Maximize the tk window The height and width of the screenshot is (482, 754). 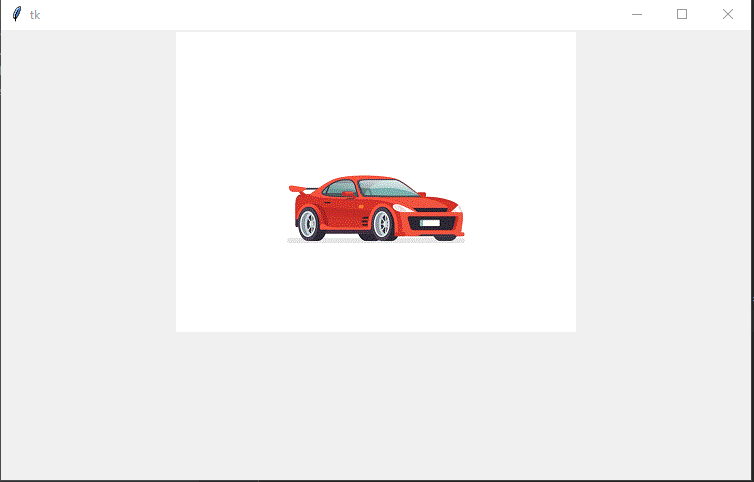point(682,14)
